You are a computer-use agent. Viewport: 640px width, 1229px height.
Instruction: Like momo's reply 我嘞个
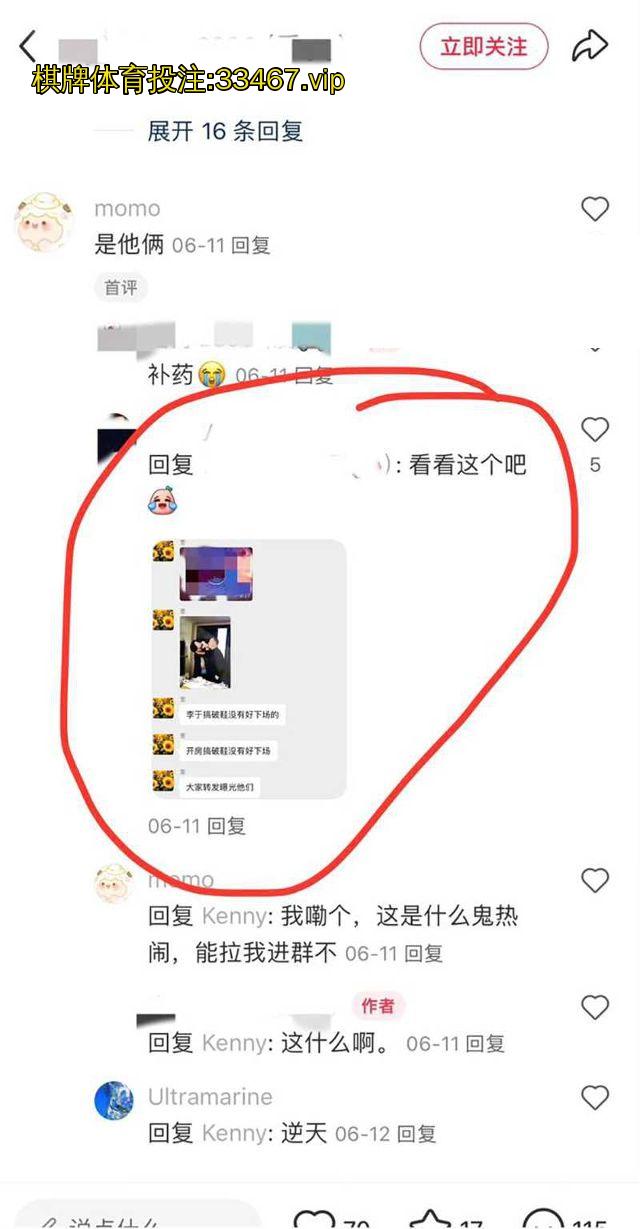pyautogui.click(x=595, y=880)
